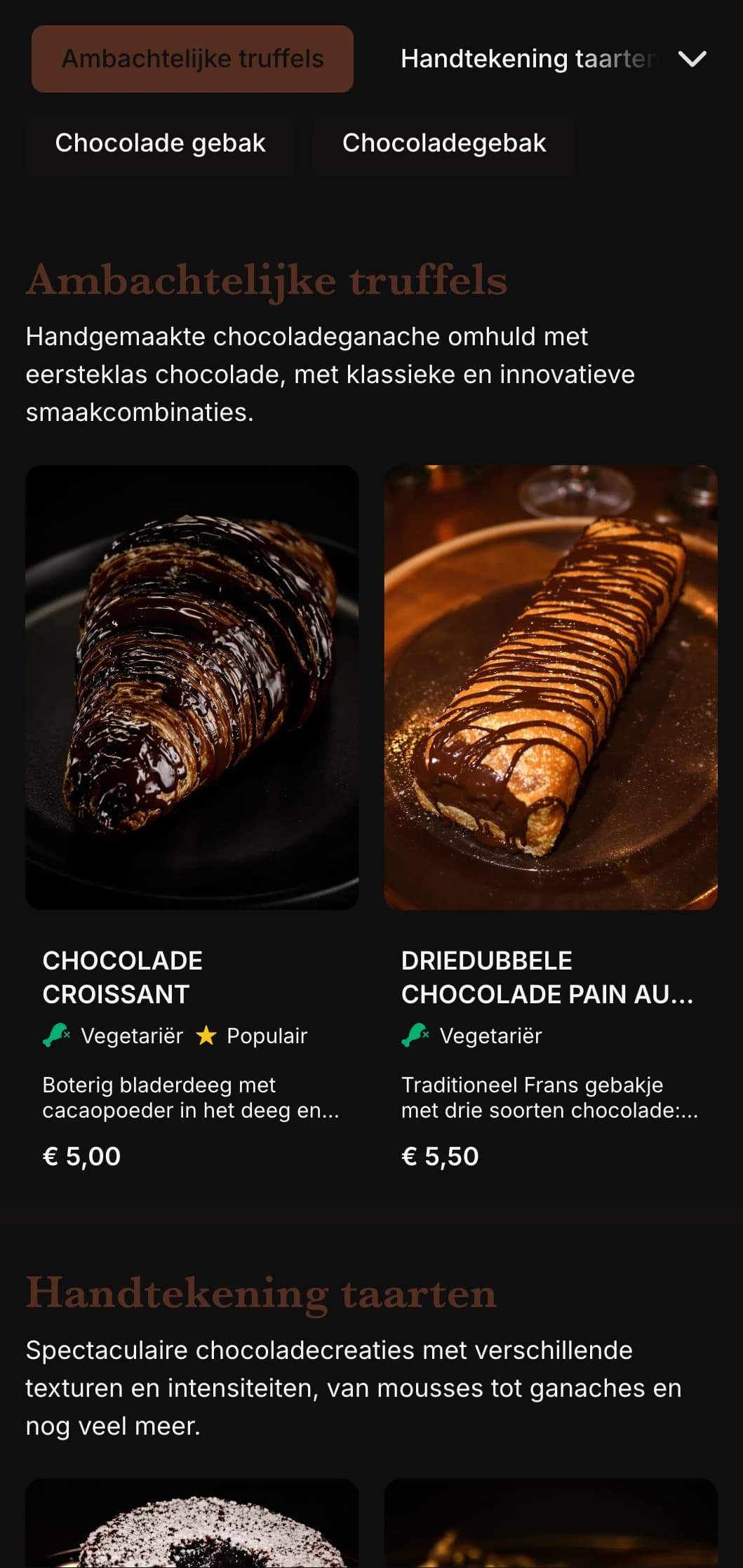The width and height of the screenshot is (743, 1568).
Task: Click the € 5,00 price label
Action: click(x=81, y=1155)
